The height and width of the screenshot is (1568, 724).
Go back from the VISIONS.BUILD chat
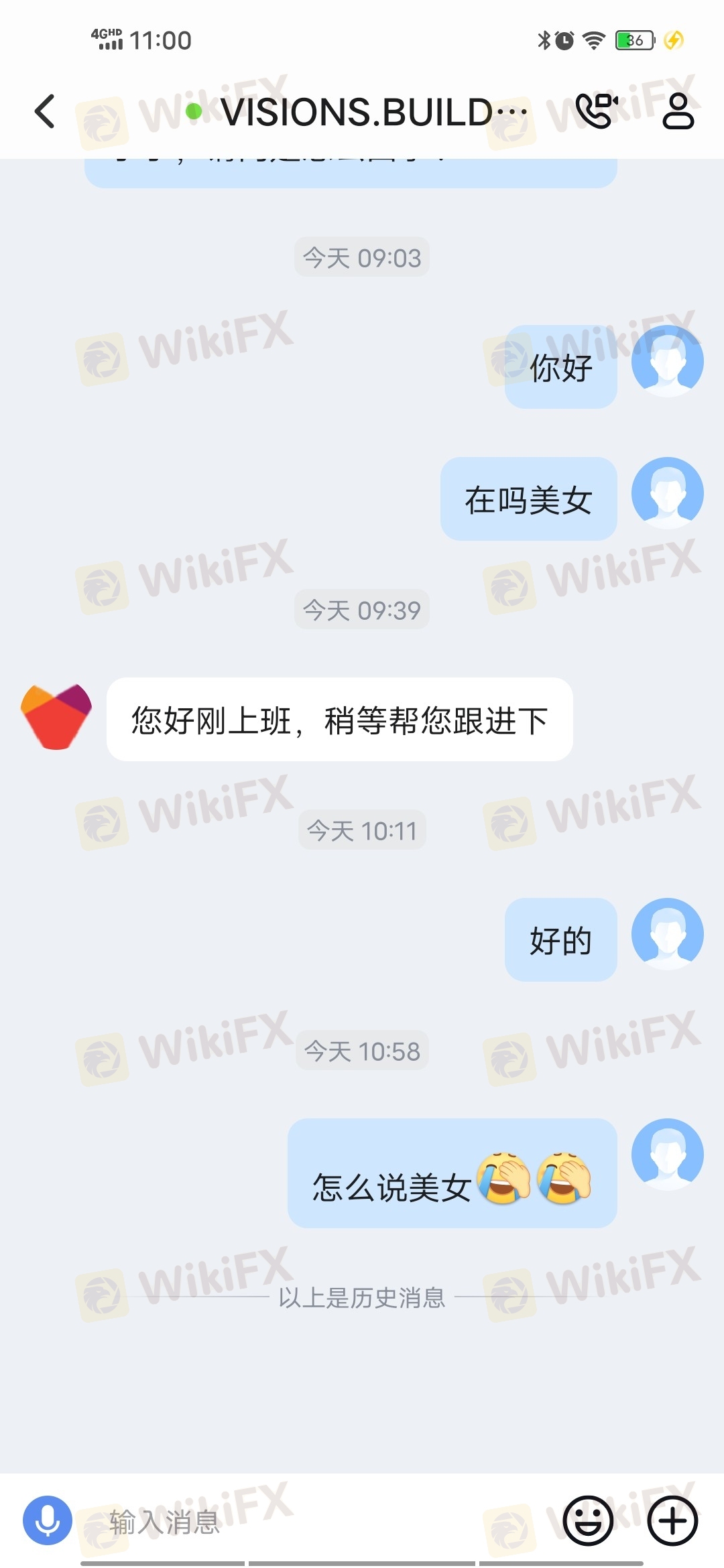[45, 111]
